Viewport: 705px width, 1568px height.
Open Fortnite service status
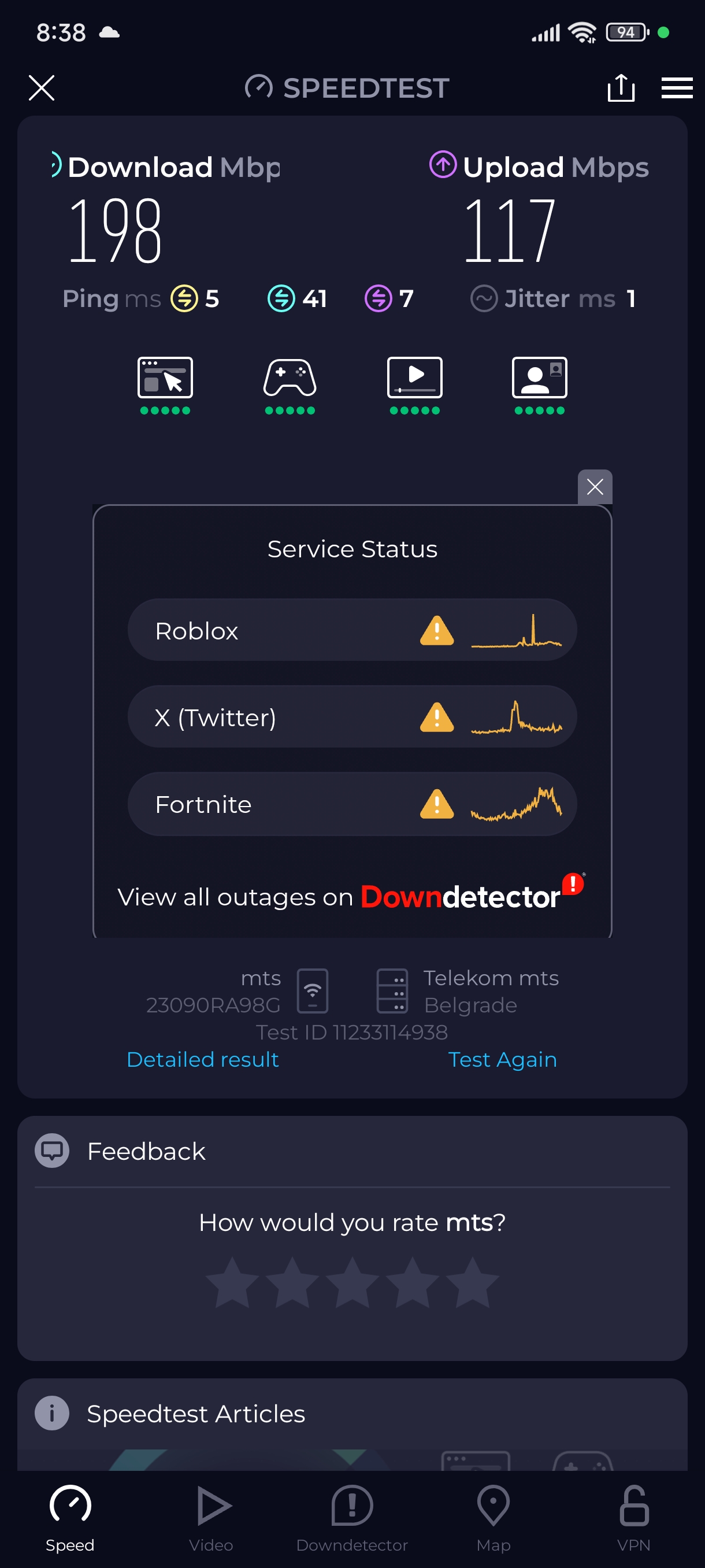351,804
